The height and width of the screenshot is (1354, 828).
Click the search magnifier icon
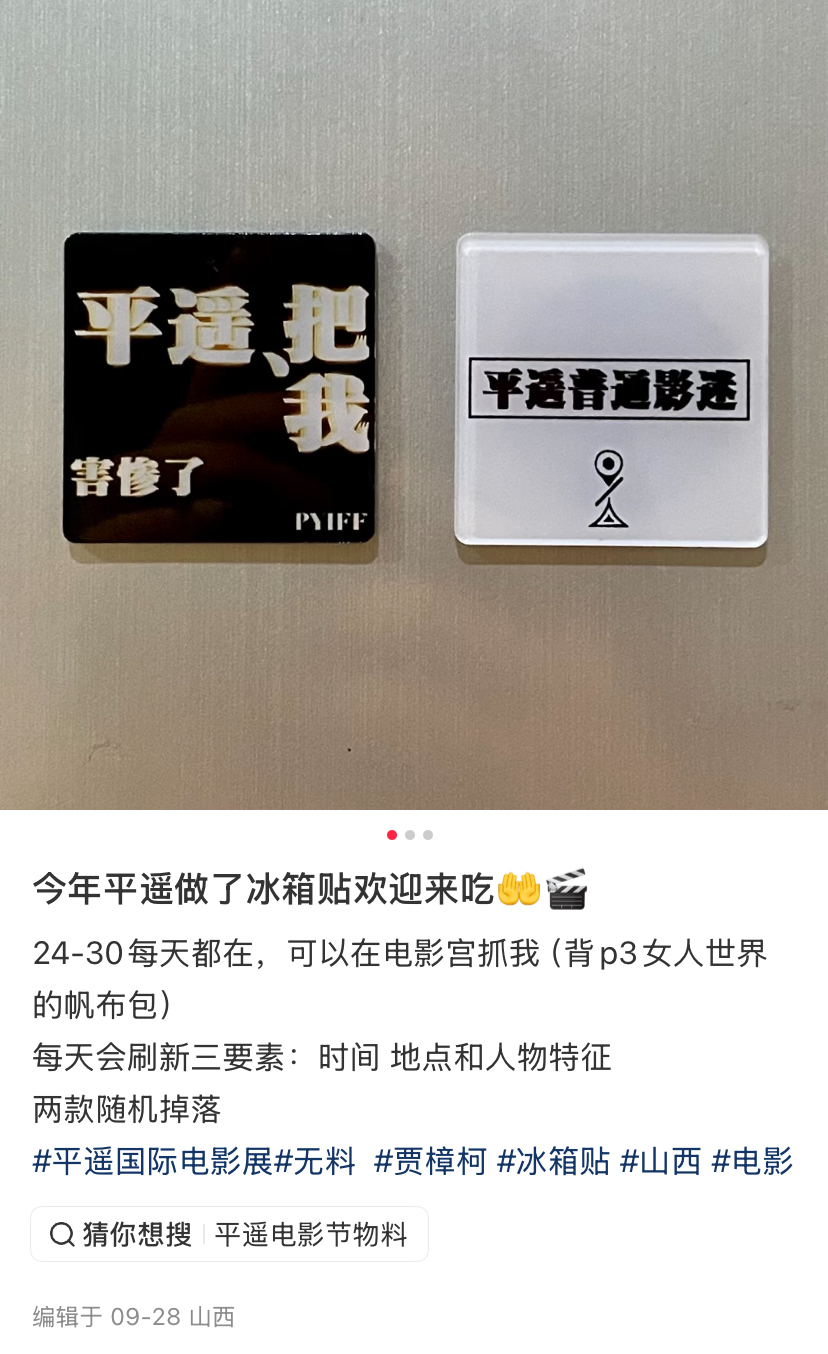pyautogui.click(x=62, y=1234)
